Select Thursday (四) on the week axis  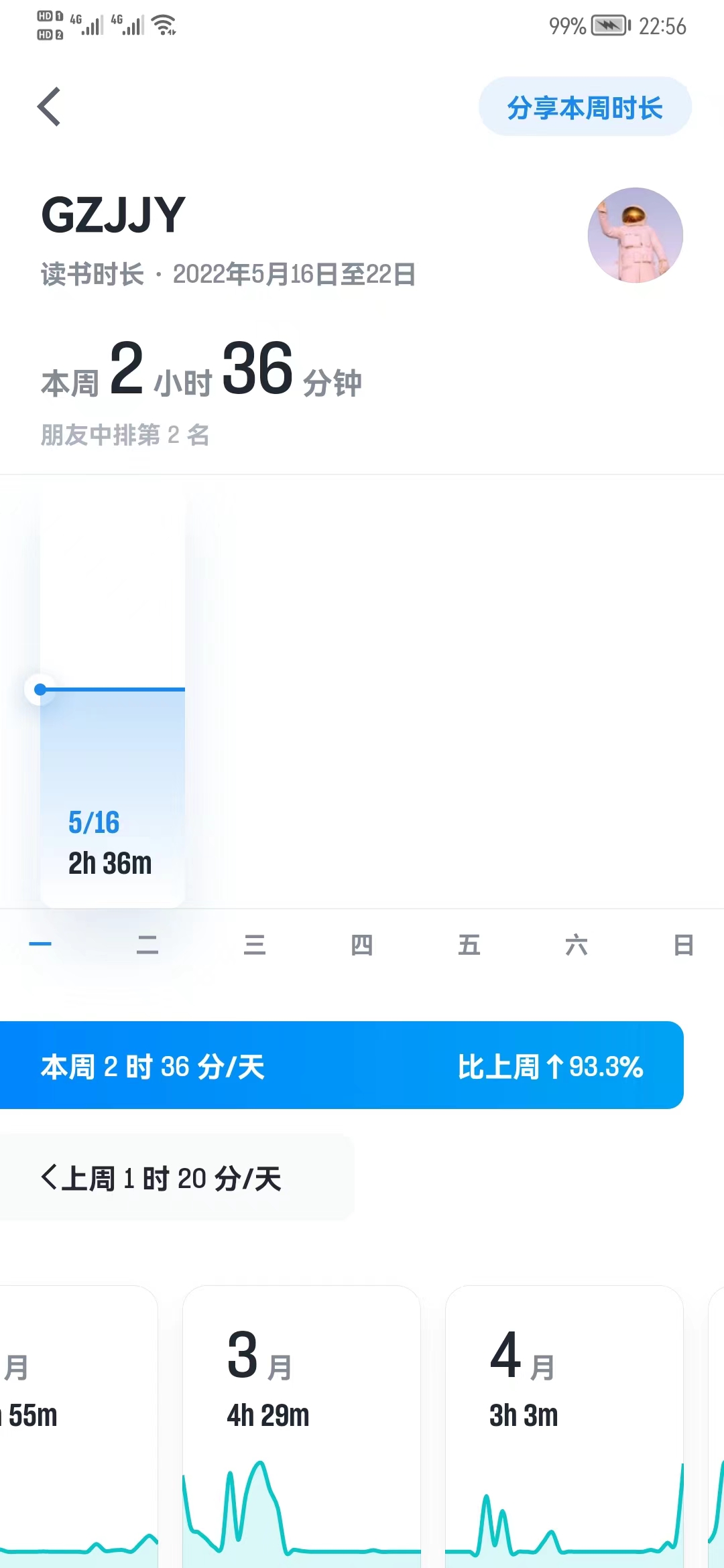[362, 945]
